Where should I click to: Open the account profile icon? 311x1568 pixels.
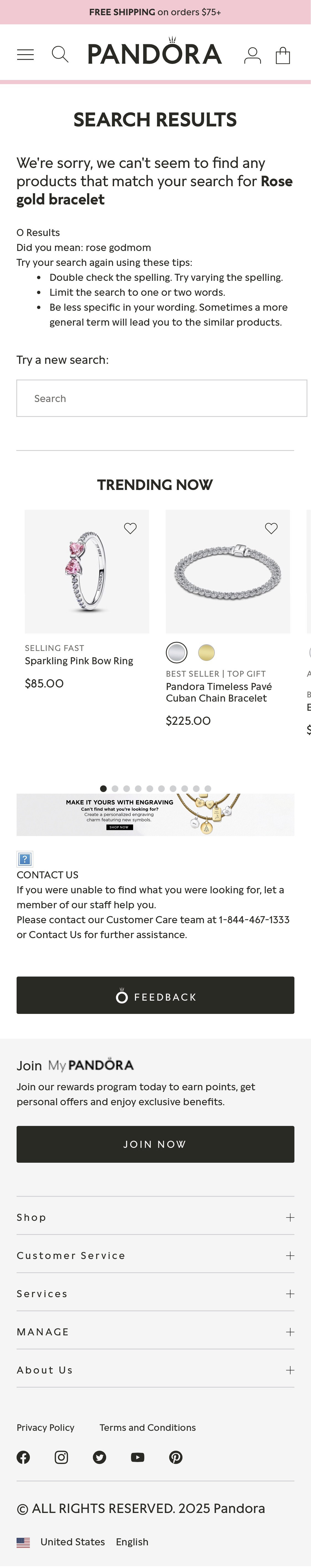click(x=252, y=55)
